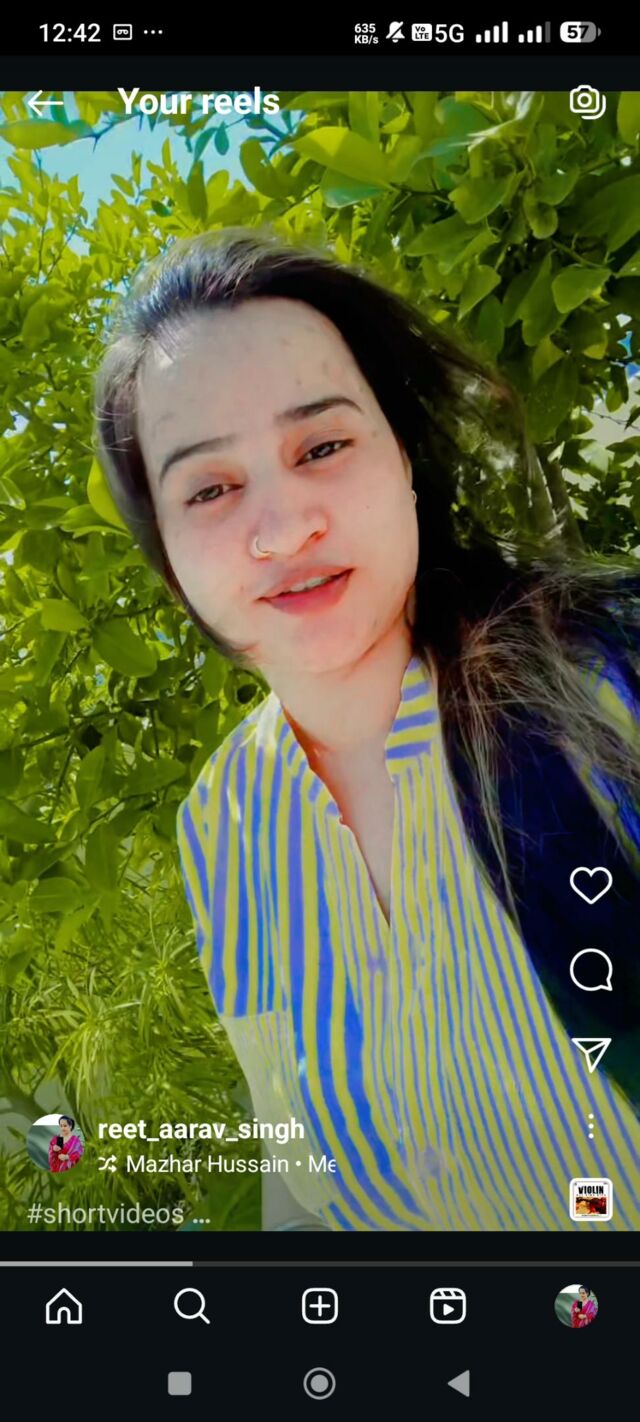
Task: Switch to the Search tab
Action: [191, 1306]
